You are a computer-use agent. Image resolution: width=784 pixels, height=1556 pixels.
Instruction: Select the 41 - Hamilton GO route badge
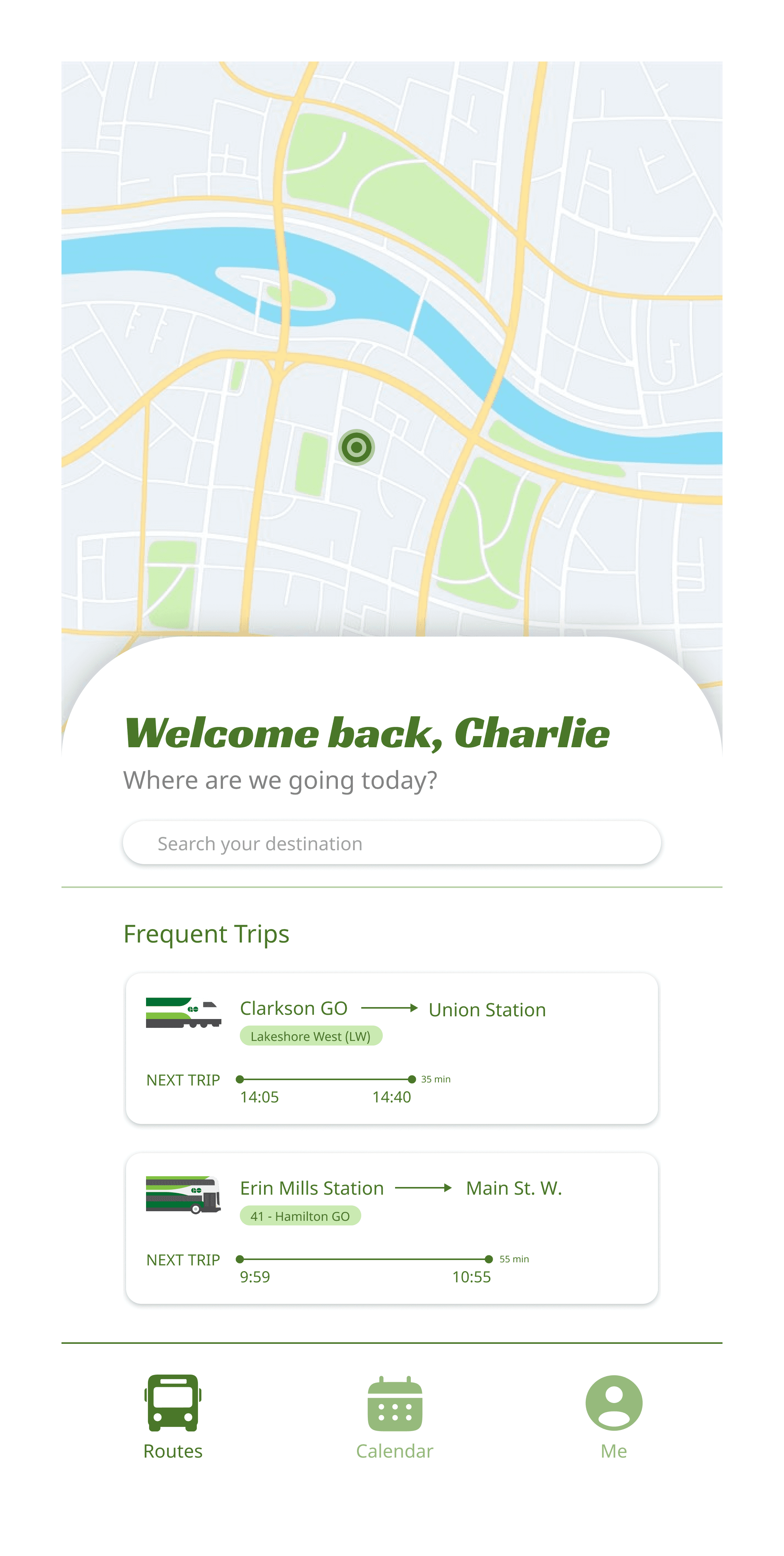[300, 1216]
